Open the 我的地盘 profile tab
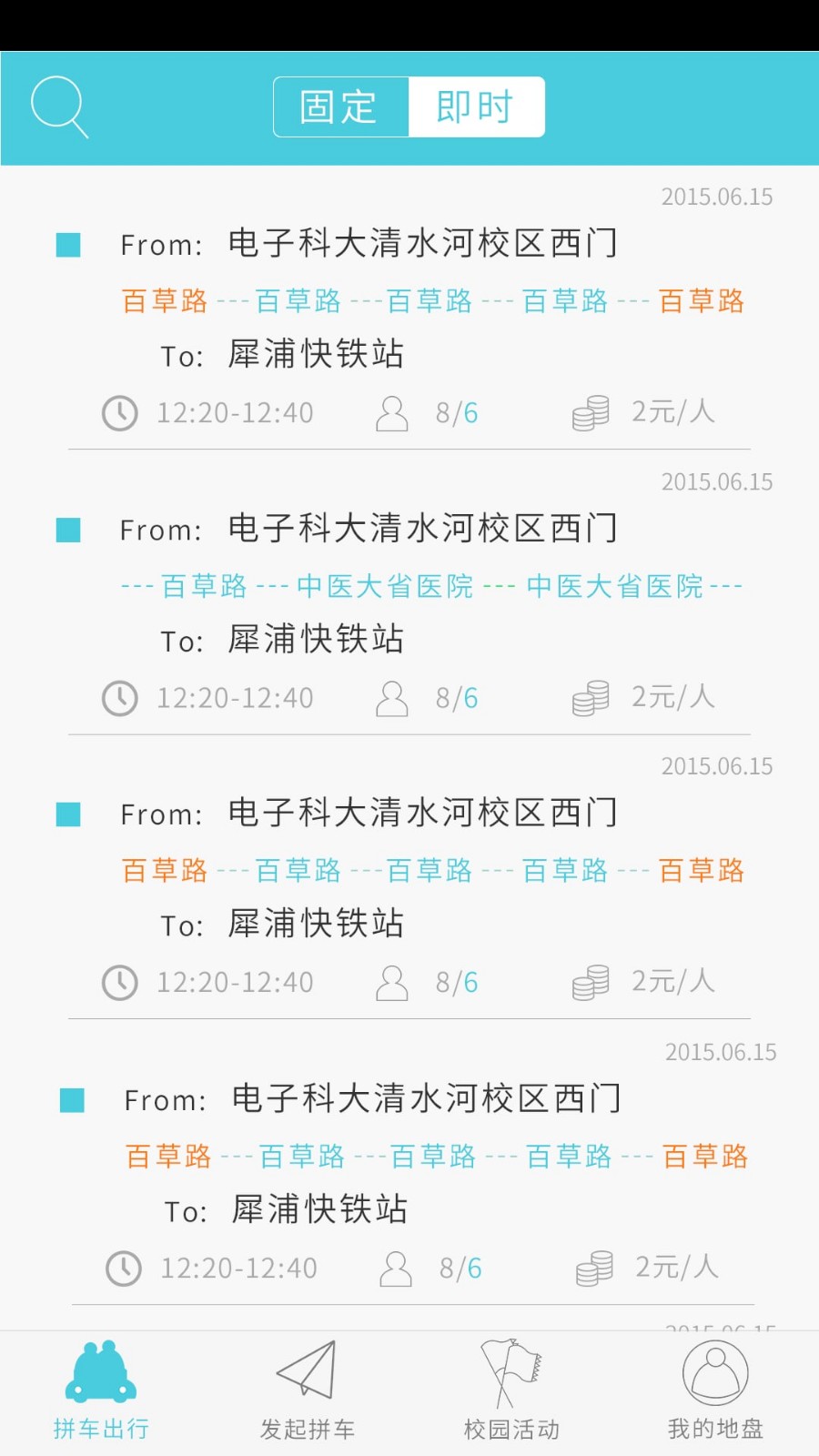The width and height of the screenshot is (819, 1456). (715, 1390)
